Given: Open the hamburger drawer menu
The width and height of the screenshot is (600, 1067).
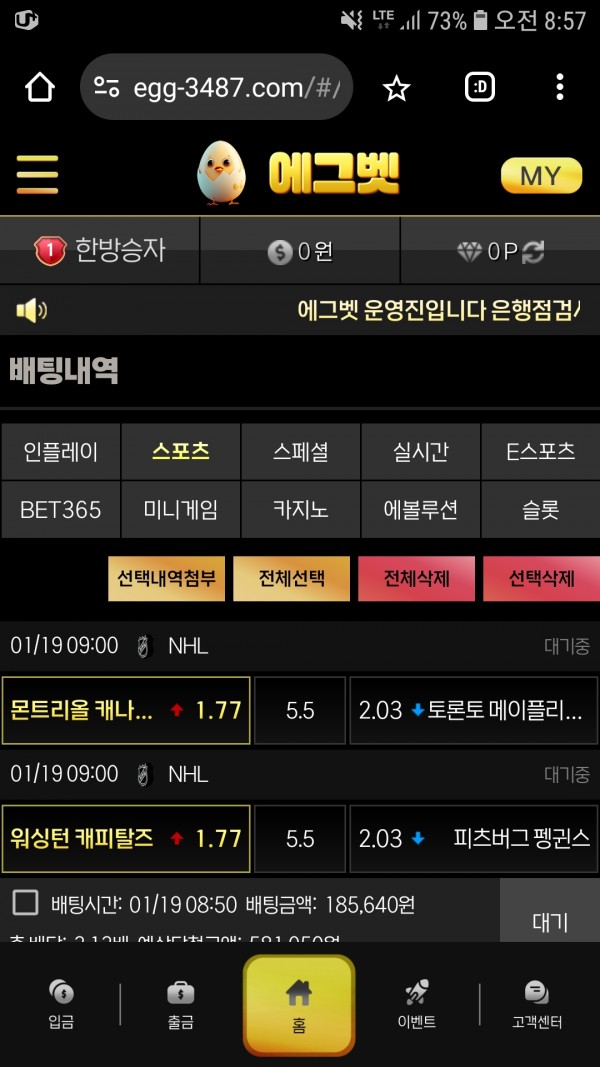Looking at the screenshot, I should point(37,175).
